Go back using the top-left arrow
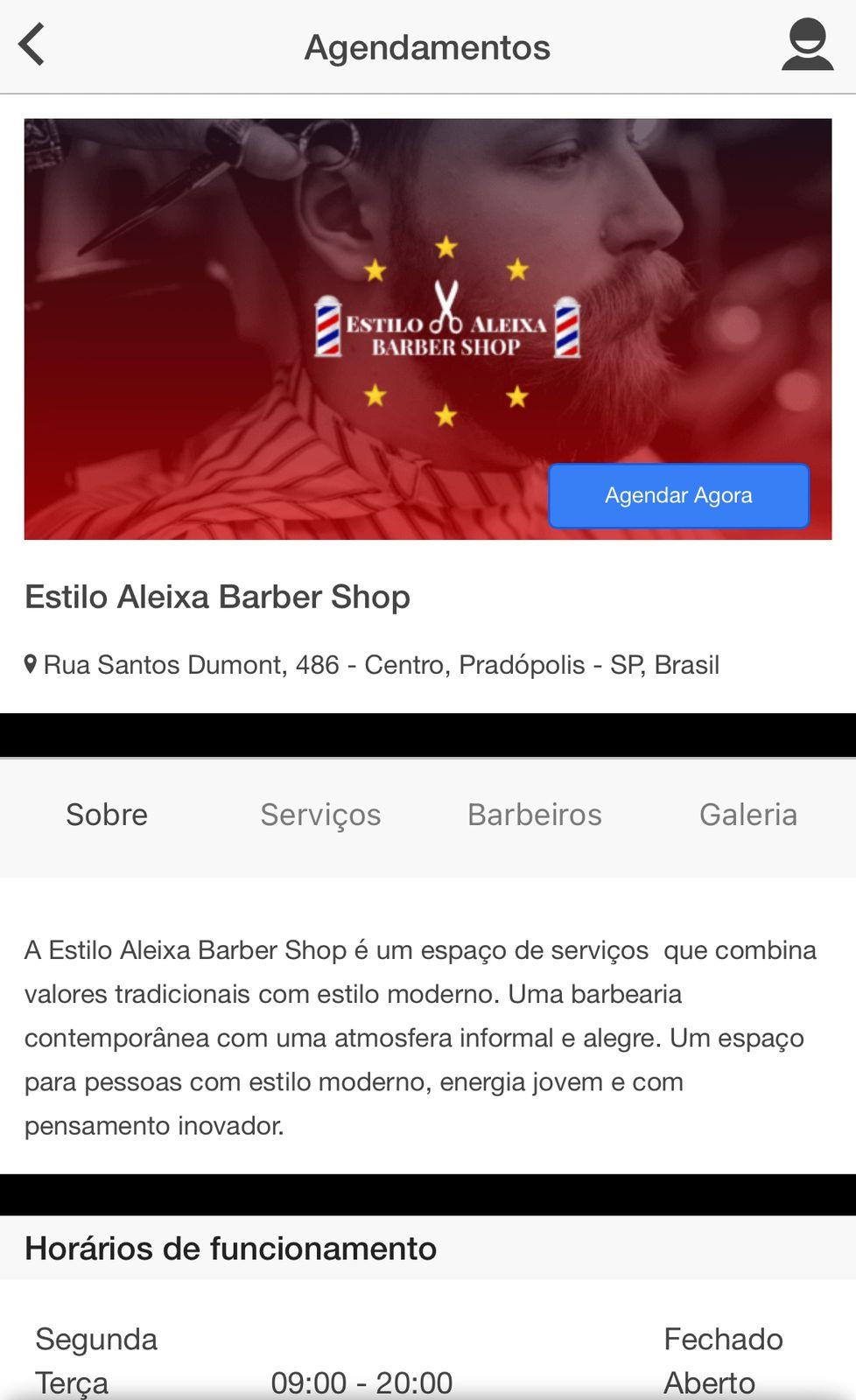 coord(32,45)
